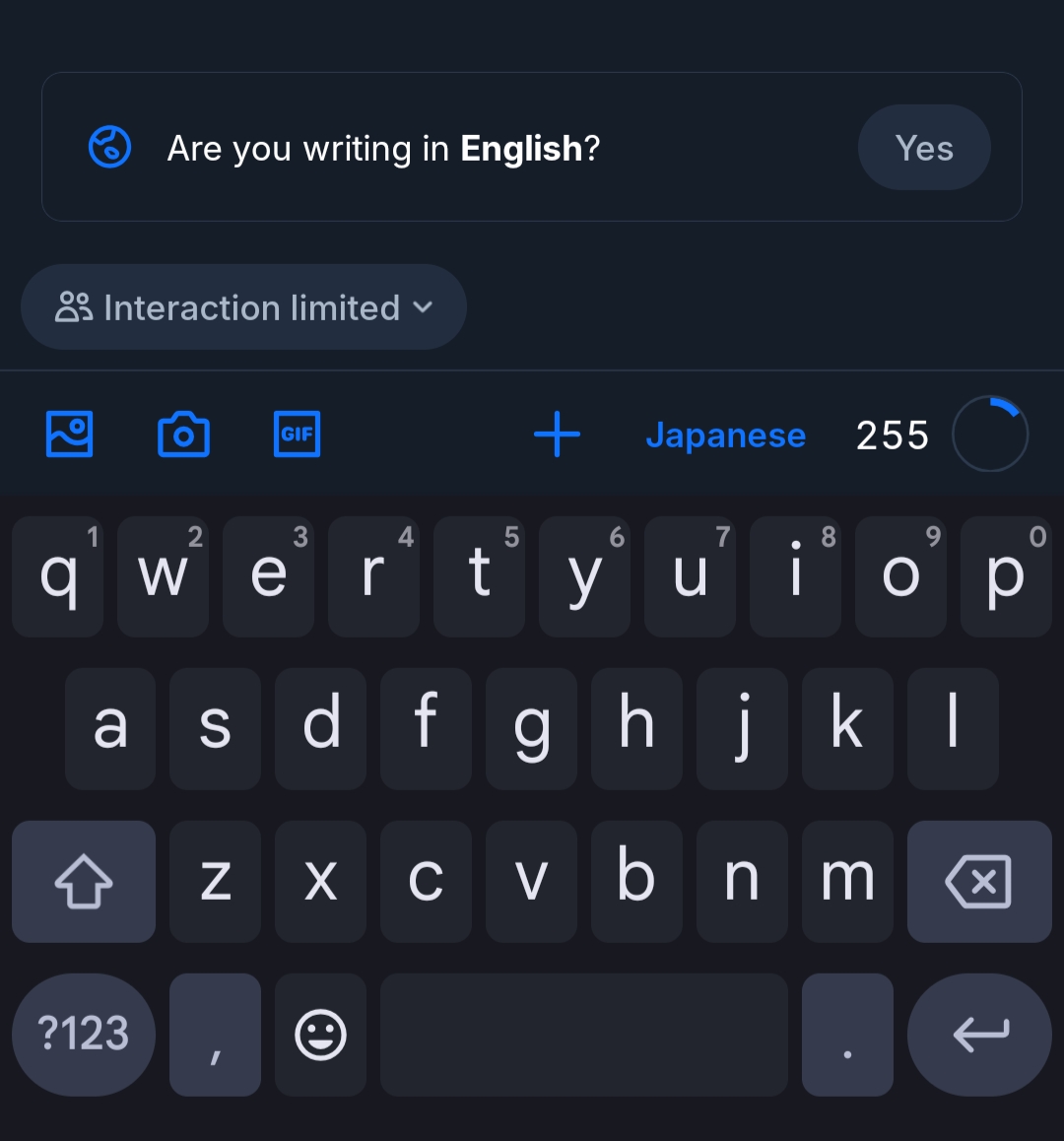Image resolution: width=1064 pixels, height=1141 pixels.
Task: Confirm writing in English with Yes
Action: [x=924, y=148]
